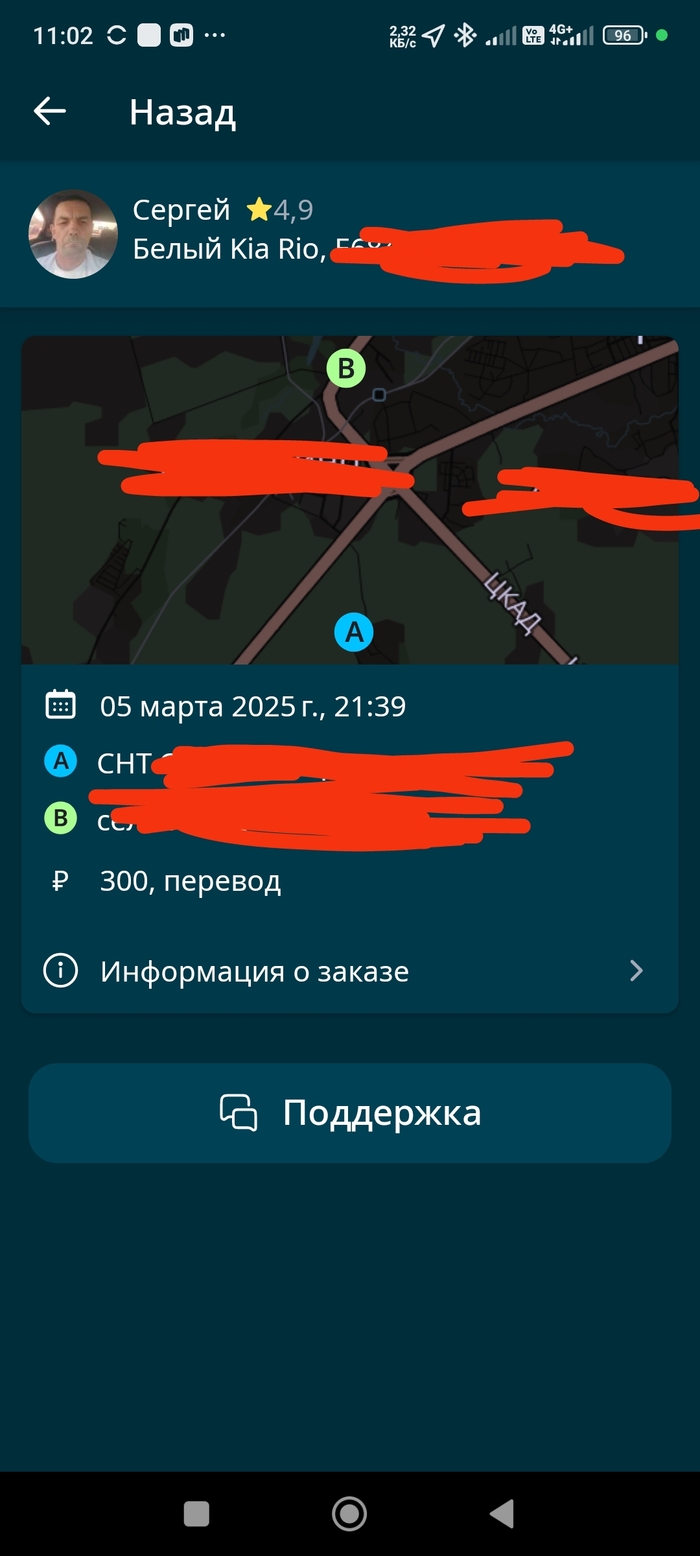Contact Поддержка support
The image size is (700, 1556).
click(349, 1113)
